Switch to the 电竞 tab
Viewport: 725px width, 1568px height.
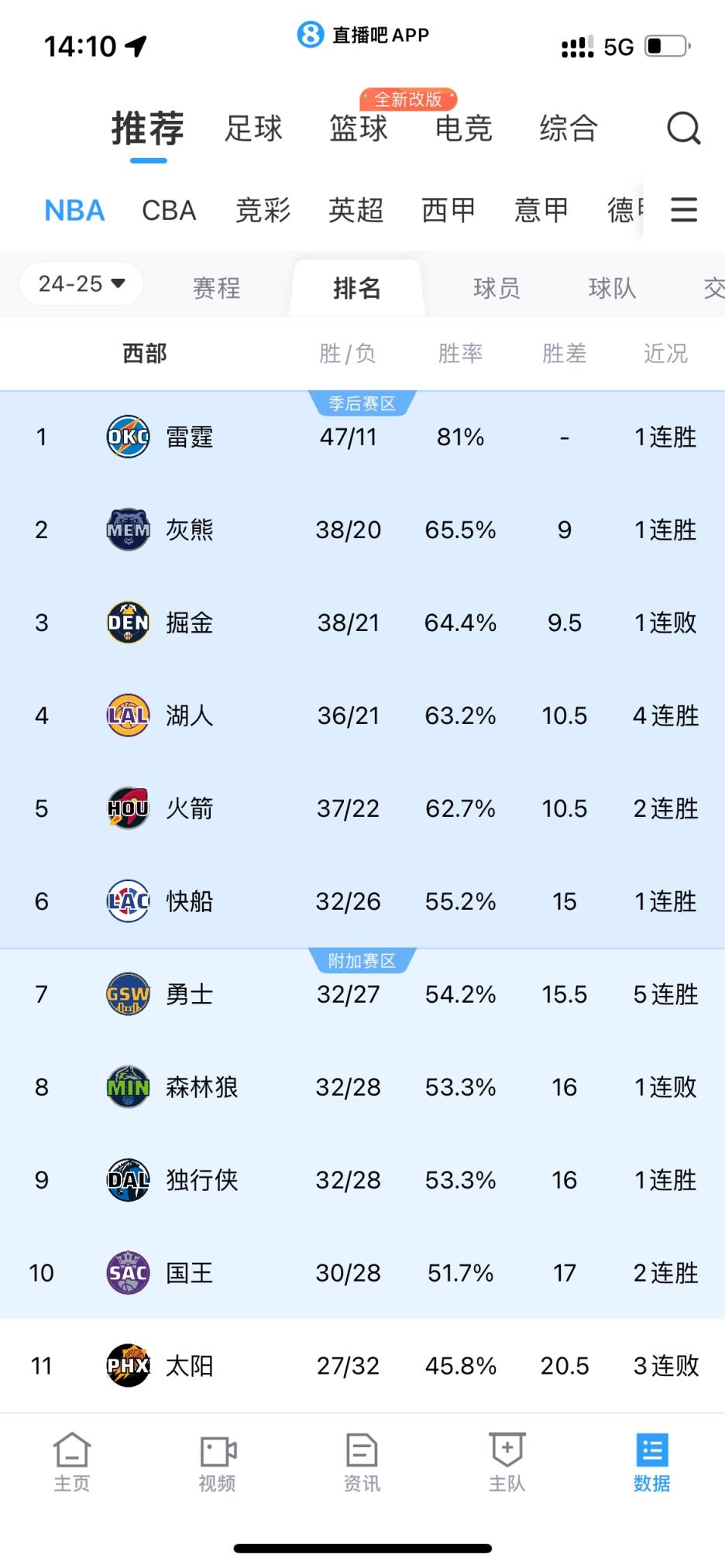pyautogui.click(x=464, y=129)
